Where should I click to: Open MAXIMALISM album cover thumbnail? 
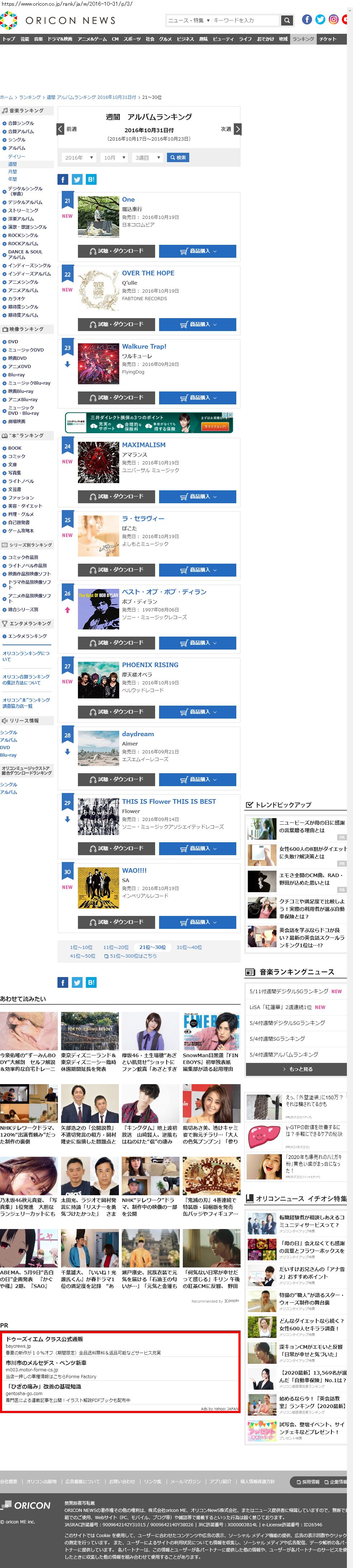98,462
